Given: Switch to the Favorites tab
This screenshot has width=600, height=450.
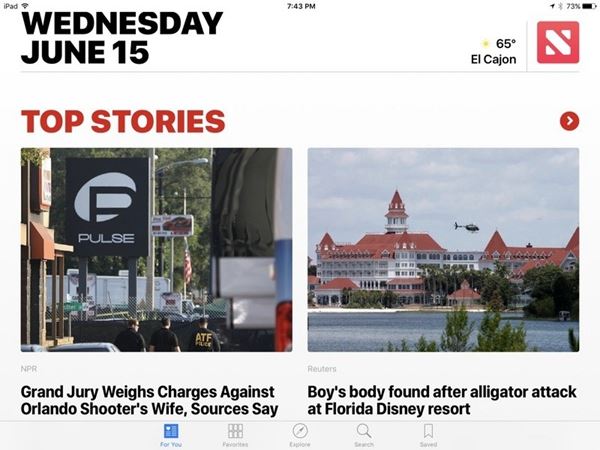Looking at the screenshot, I should pyautogui.click(x=235, y=434).
